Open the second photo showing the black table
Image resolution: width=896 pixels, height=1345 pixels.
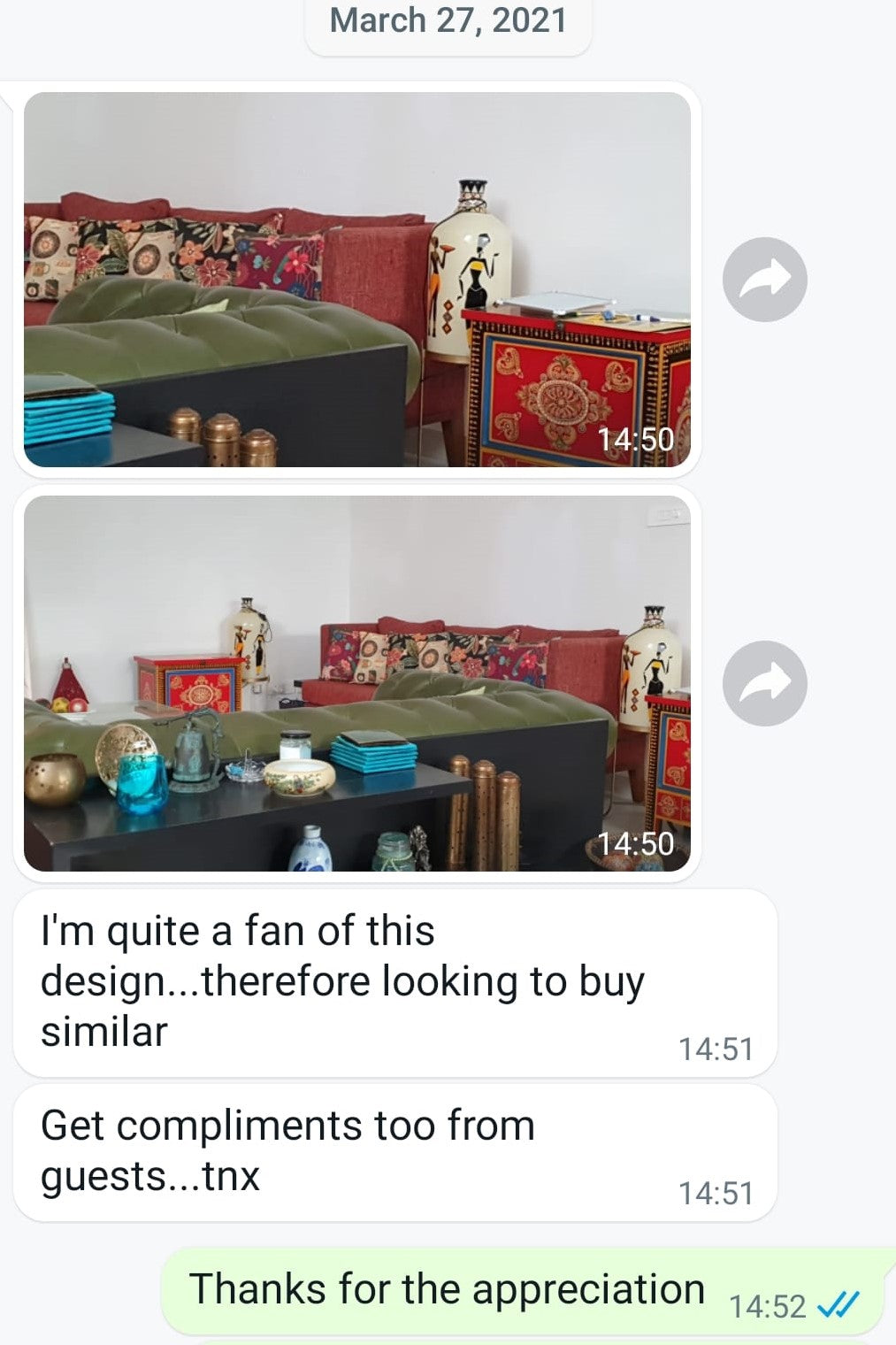pyautogui.click(x=356, y=683)
